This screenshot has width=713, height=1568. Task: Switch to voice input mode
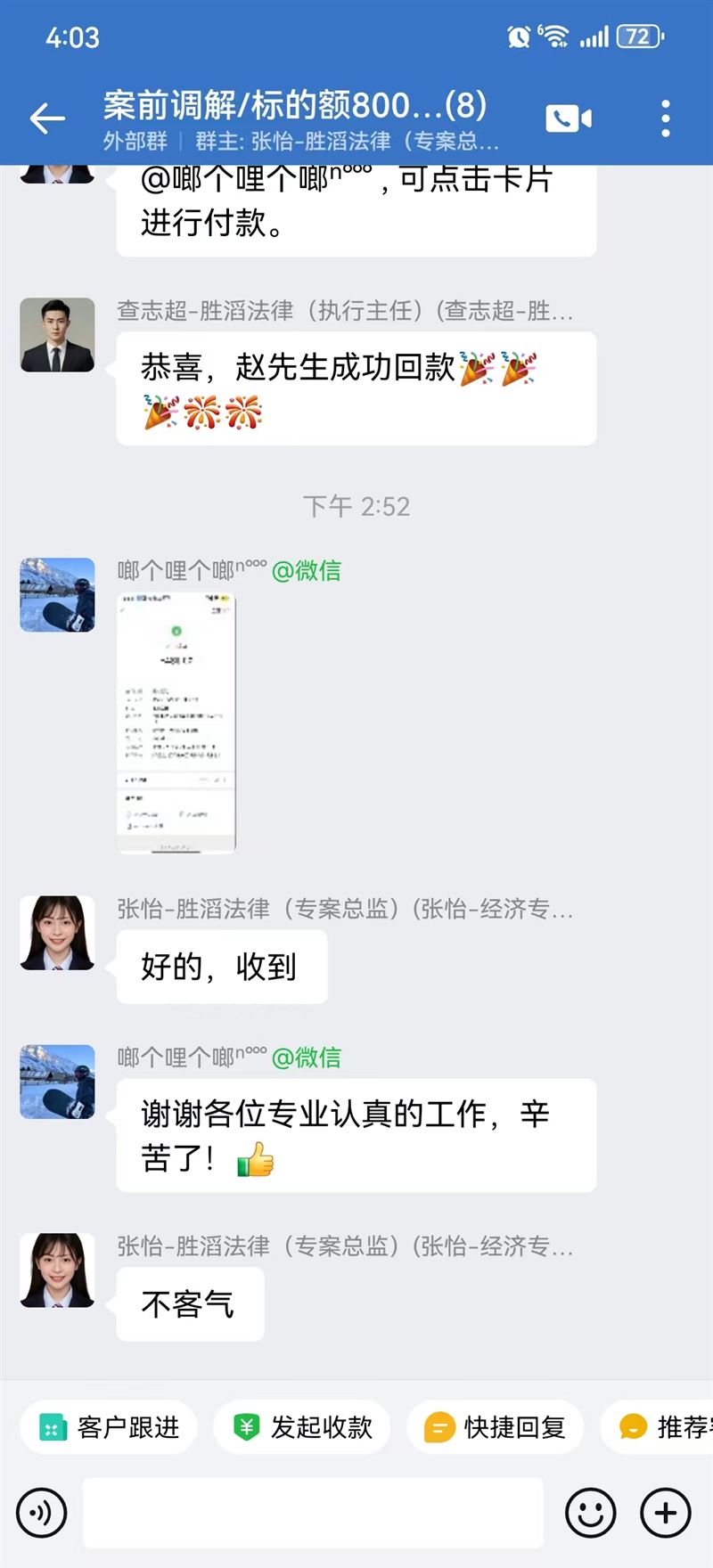click(41, 1512)
